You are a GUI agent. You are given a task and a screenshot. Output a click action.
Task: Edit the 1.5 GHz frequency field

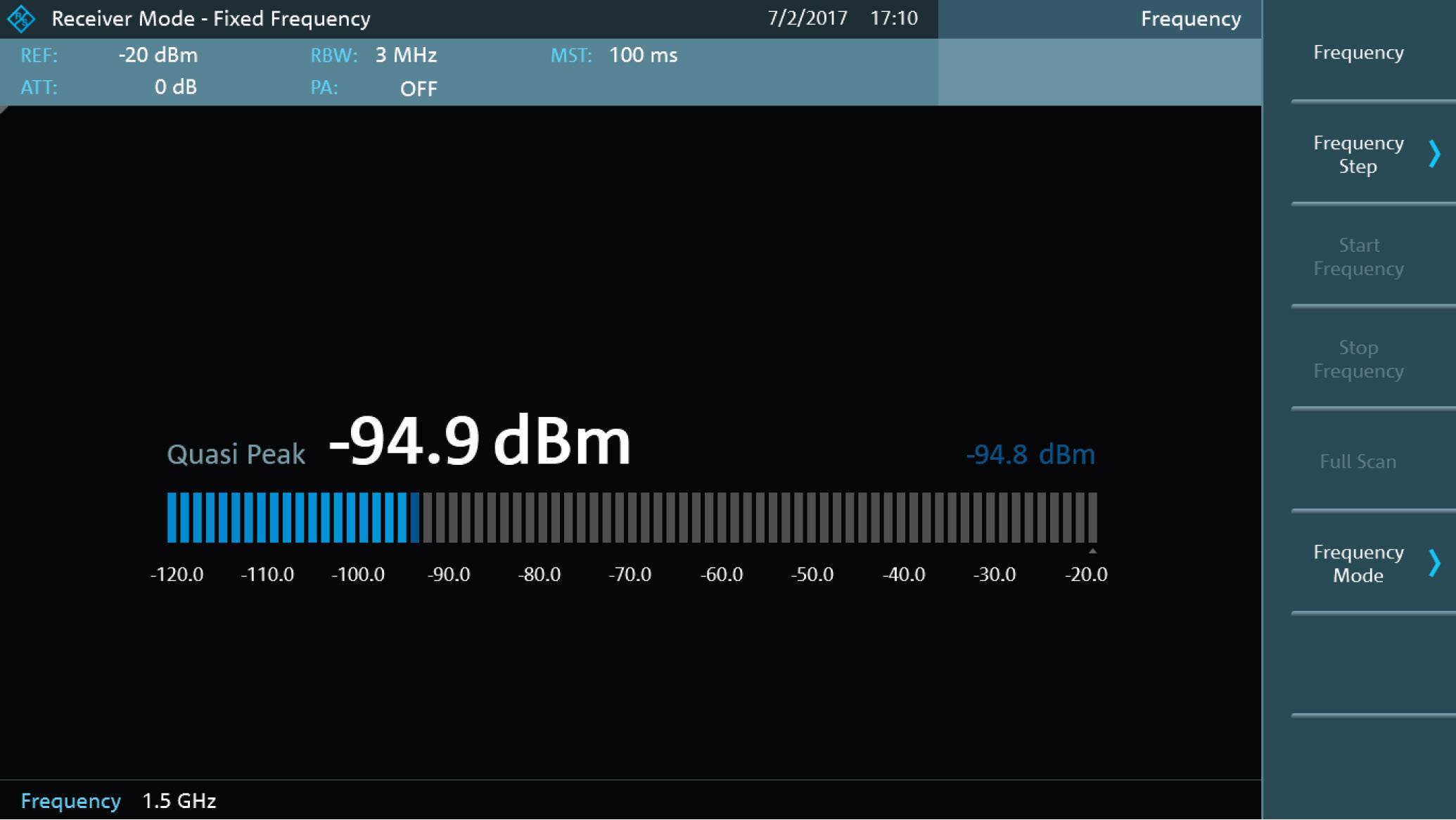[x=179, y=800]
